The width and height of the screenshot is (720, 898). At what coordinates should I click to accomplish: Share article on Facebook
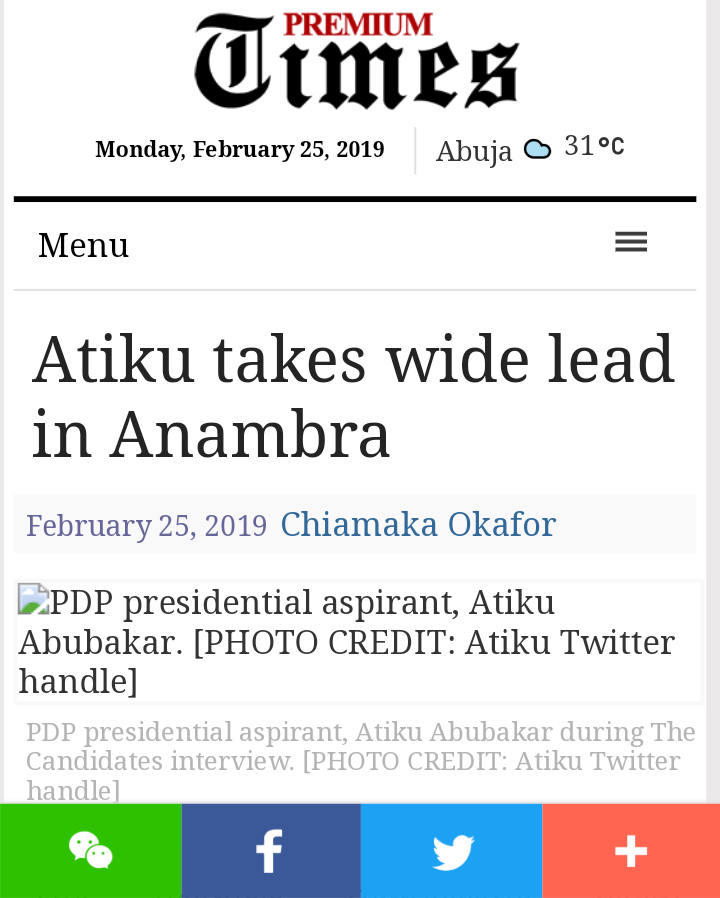(x=271, y=851)
